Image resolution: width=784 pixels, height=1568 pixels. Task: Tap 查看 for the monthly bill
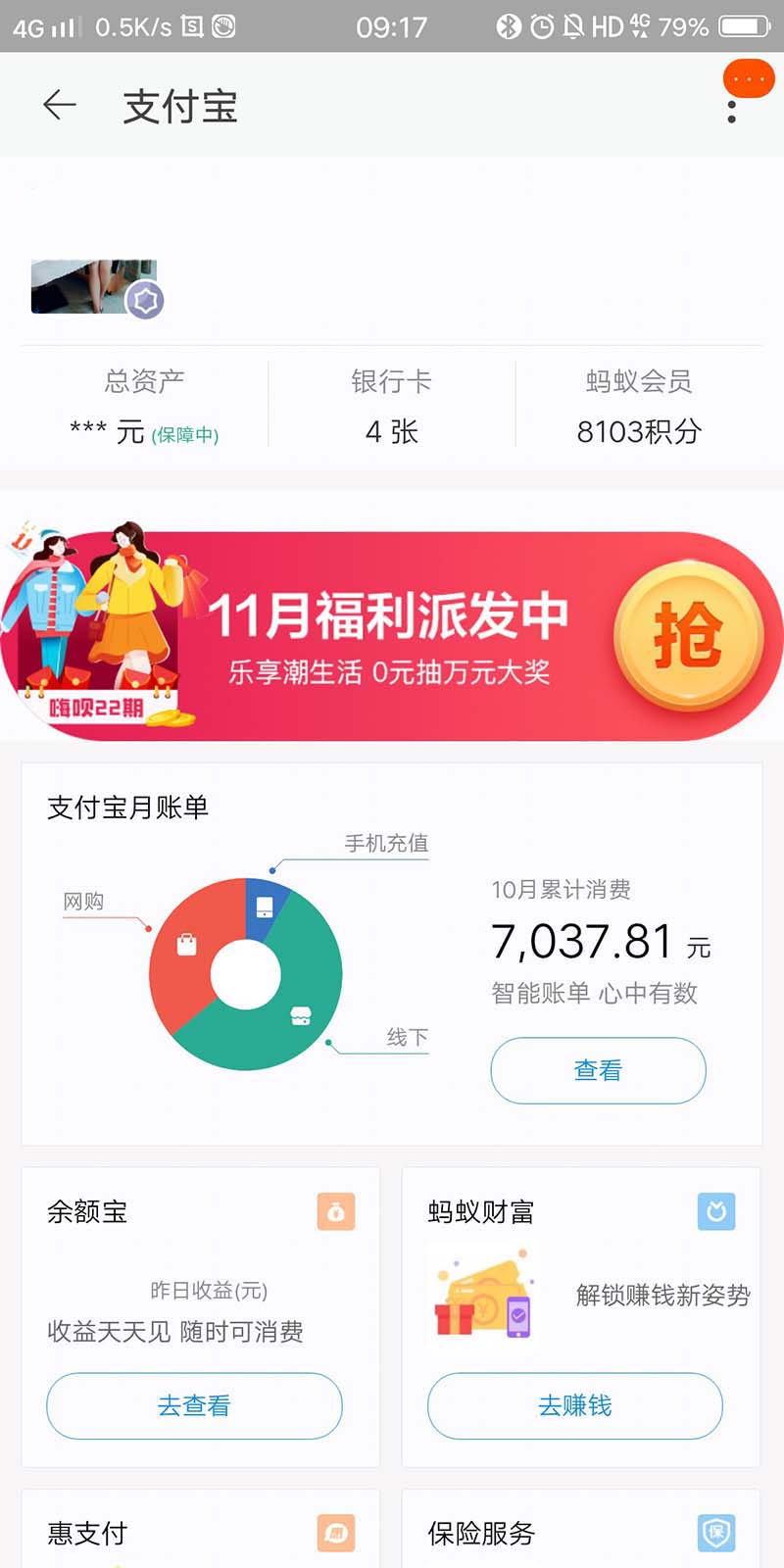tap(598, 1070)
